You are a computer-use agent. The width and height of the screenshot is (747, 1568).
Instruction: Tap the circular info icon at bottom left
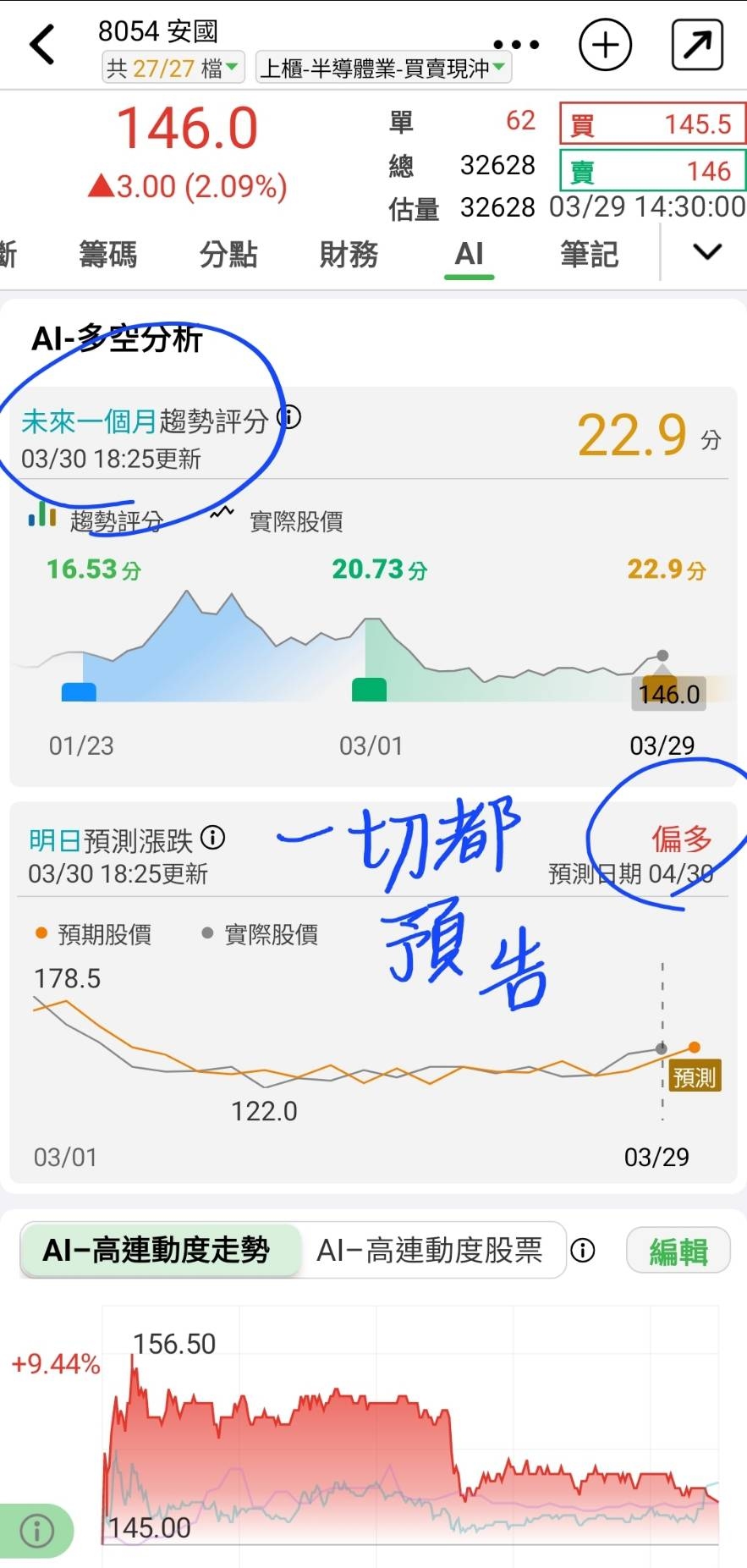click(36, 1531)
